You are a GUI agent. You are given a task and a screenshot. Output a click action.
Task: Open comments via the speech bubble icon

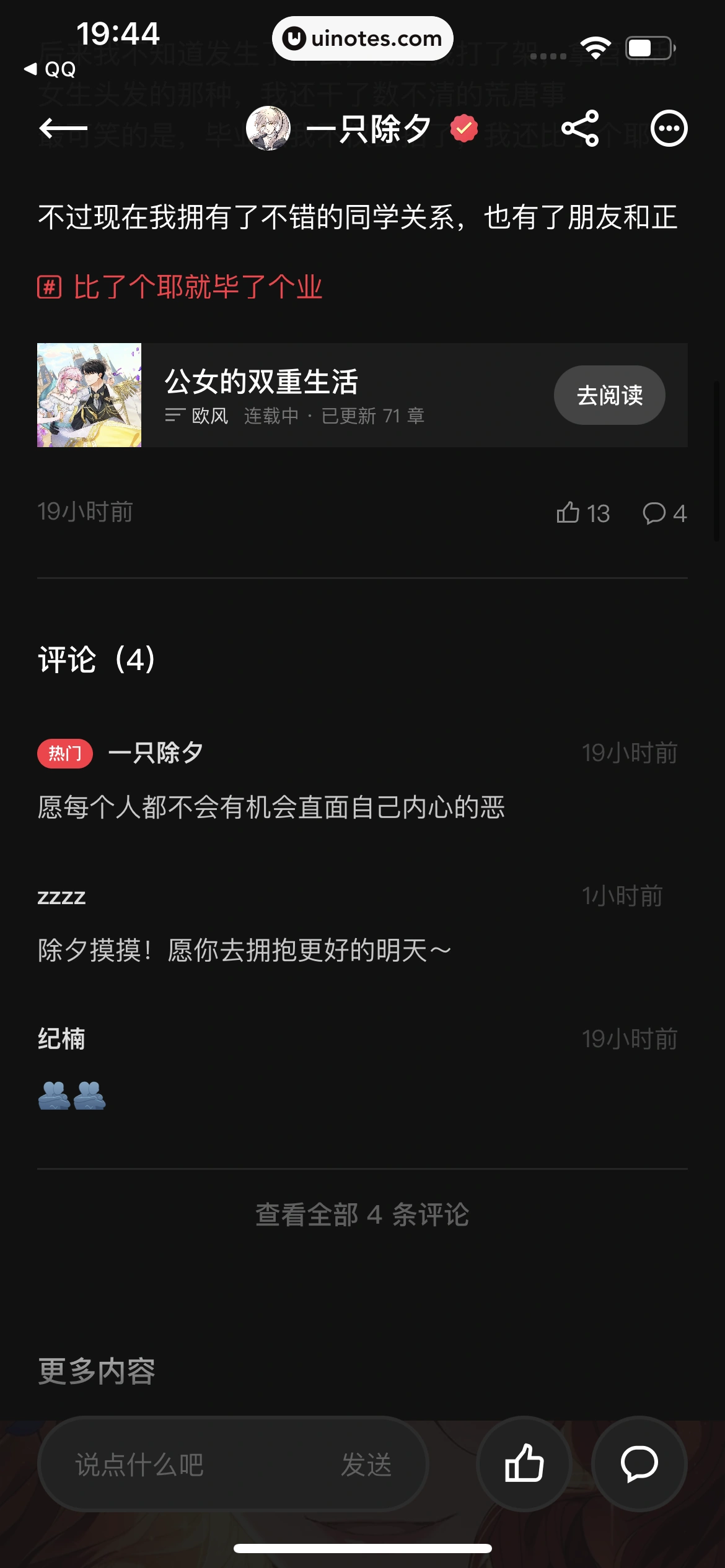[654, 513]
